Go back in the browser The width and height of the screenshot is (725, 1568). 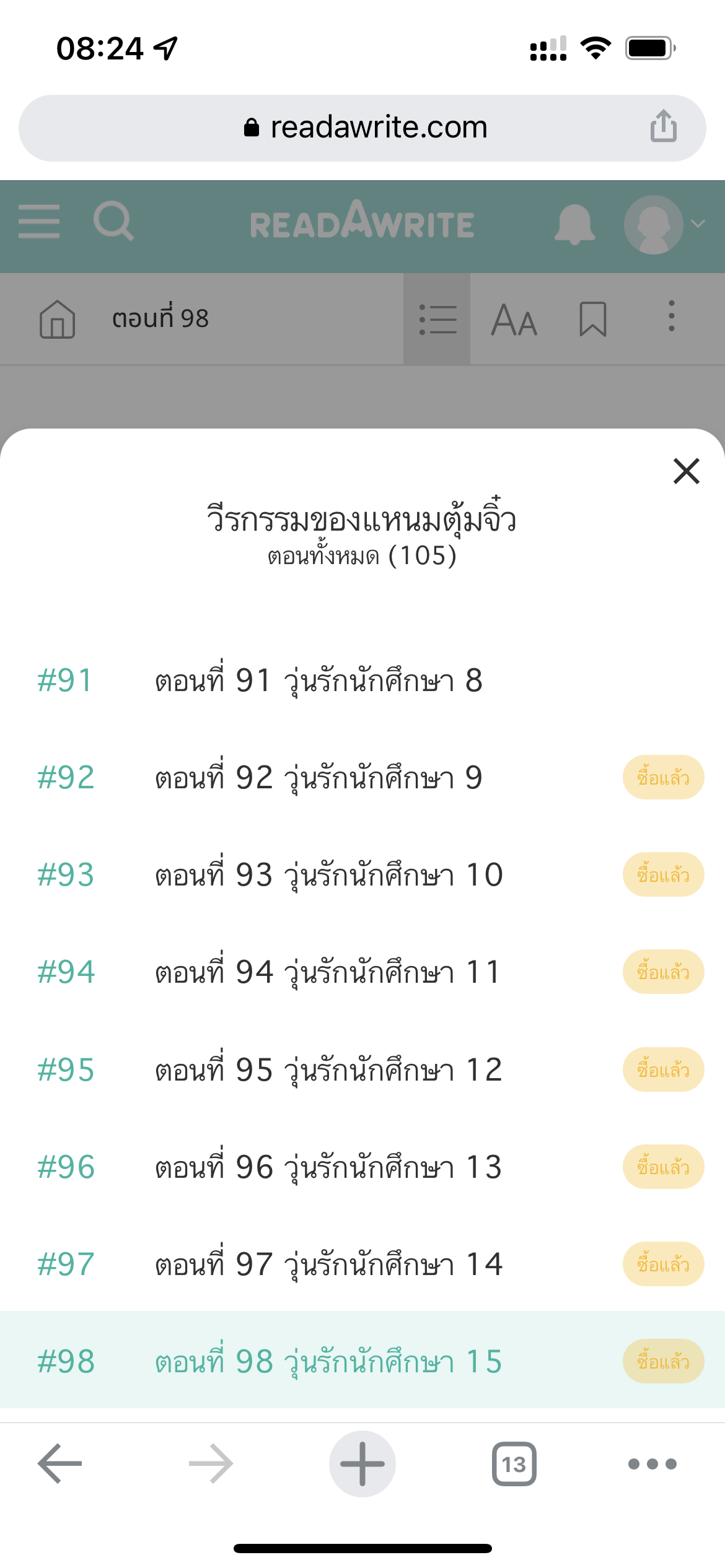click(x=59, y=1464)
